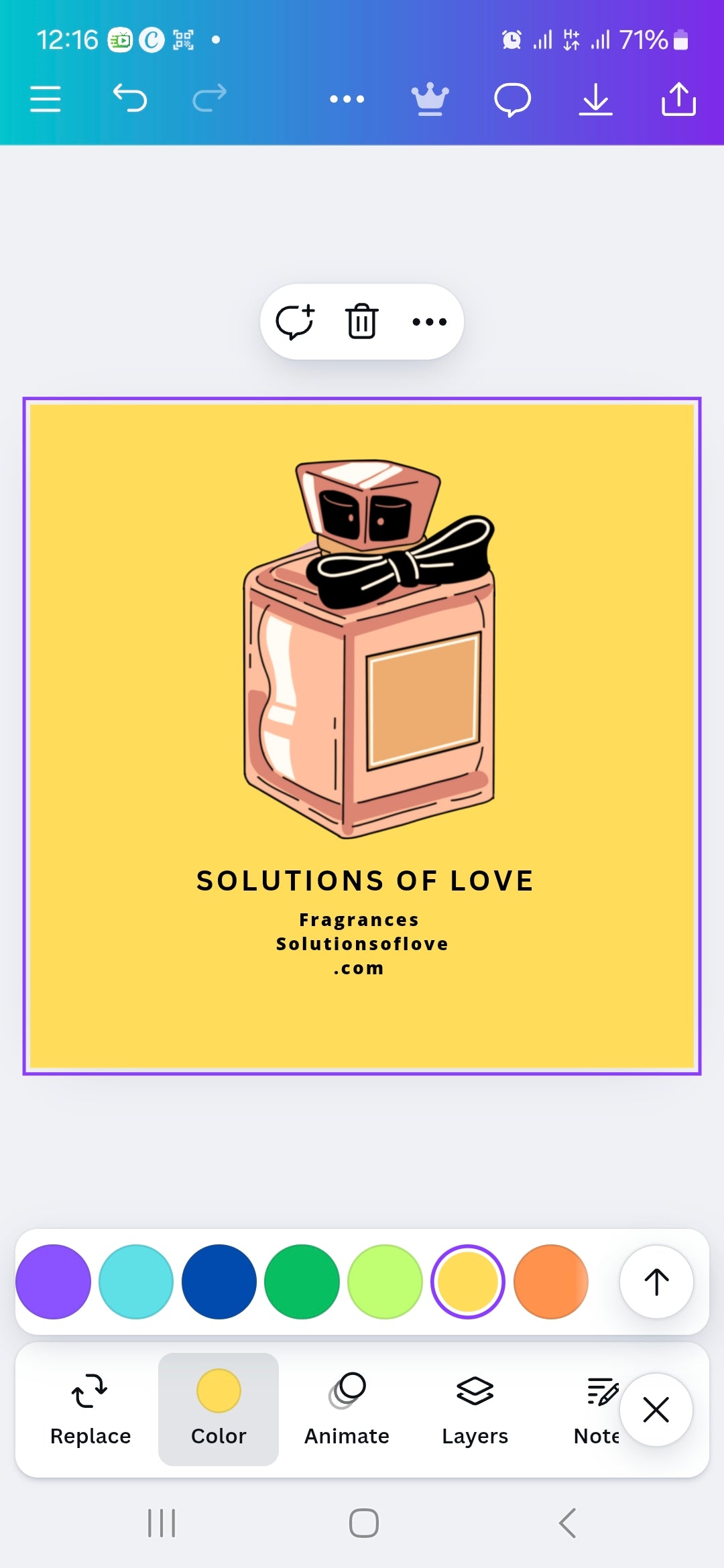Open the download options via download icon
The height and width of the screenshot is (1568, 724).
point(595,99)
